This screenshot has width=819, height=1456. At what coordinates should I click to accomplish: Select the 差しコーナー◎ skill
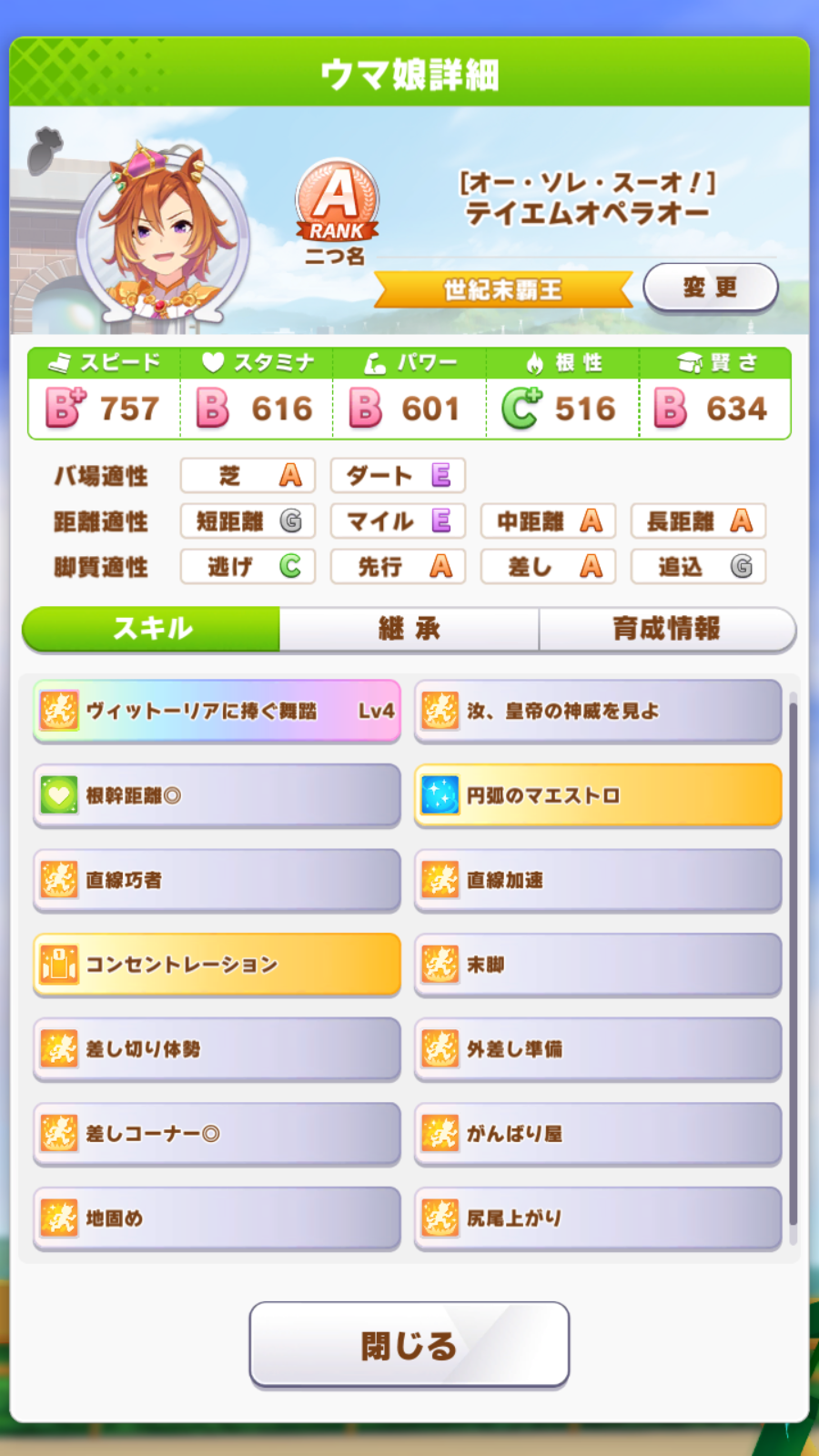217,1134
